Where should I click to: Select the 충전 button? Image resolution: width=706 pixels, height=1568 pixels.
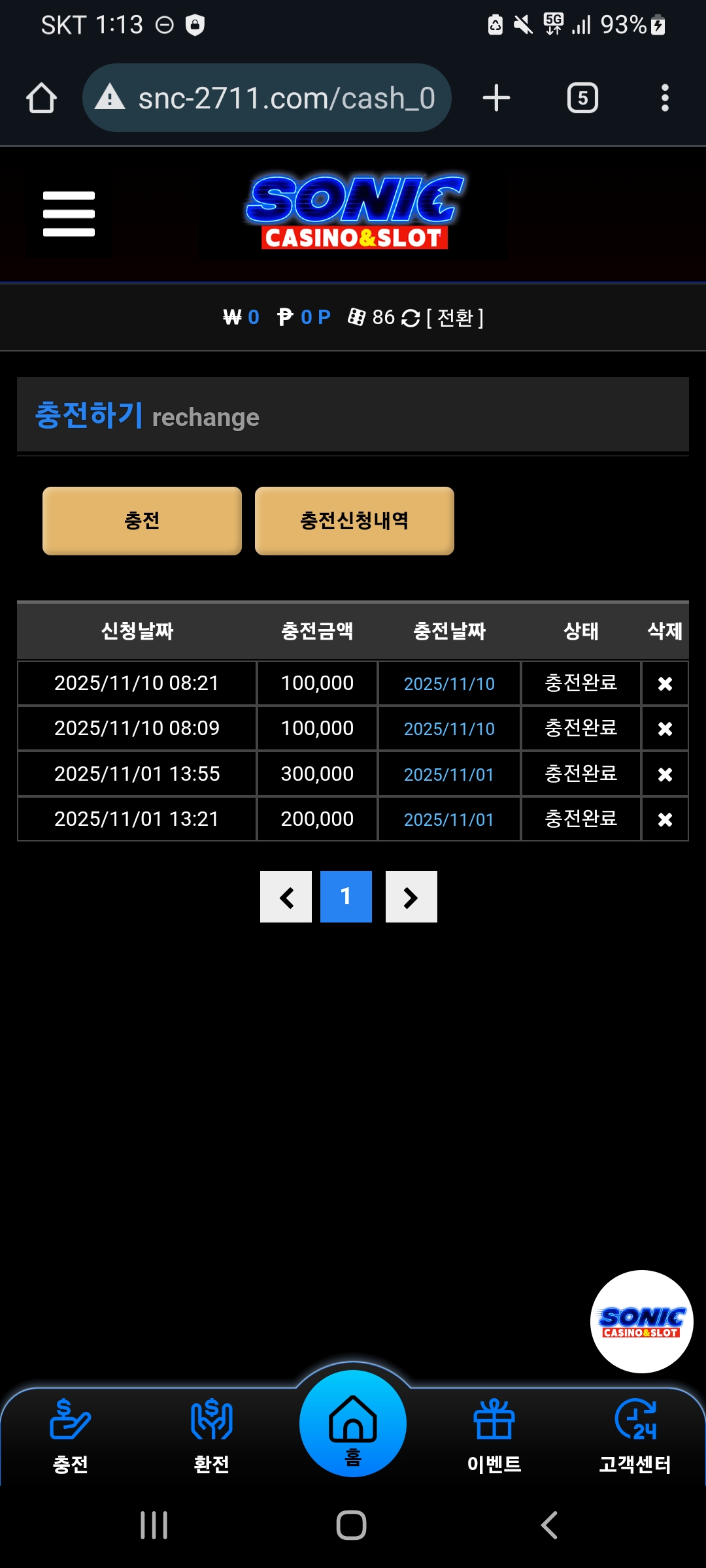142,521
